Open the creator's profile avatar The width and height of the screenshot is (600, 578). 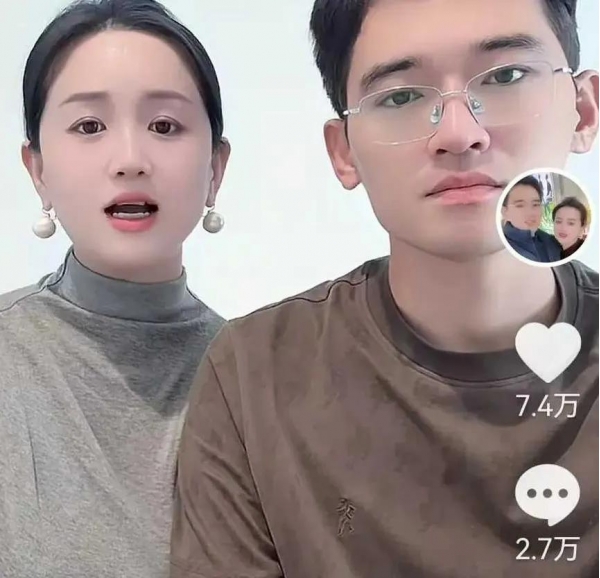(545, 217)
